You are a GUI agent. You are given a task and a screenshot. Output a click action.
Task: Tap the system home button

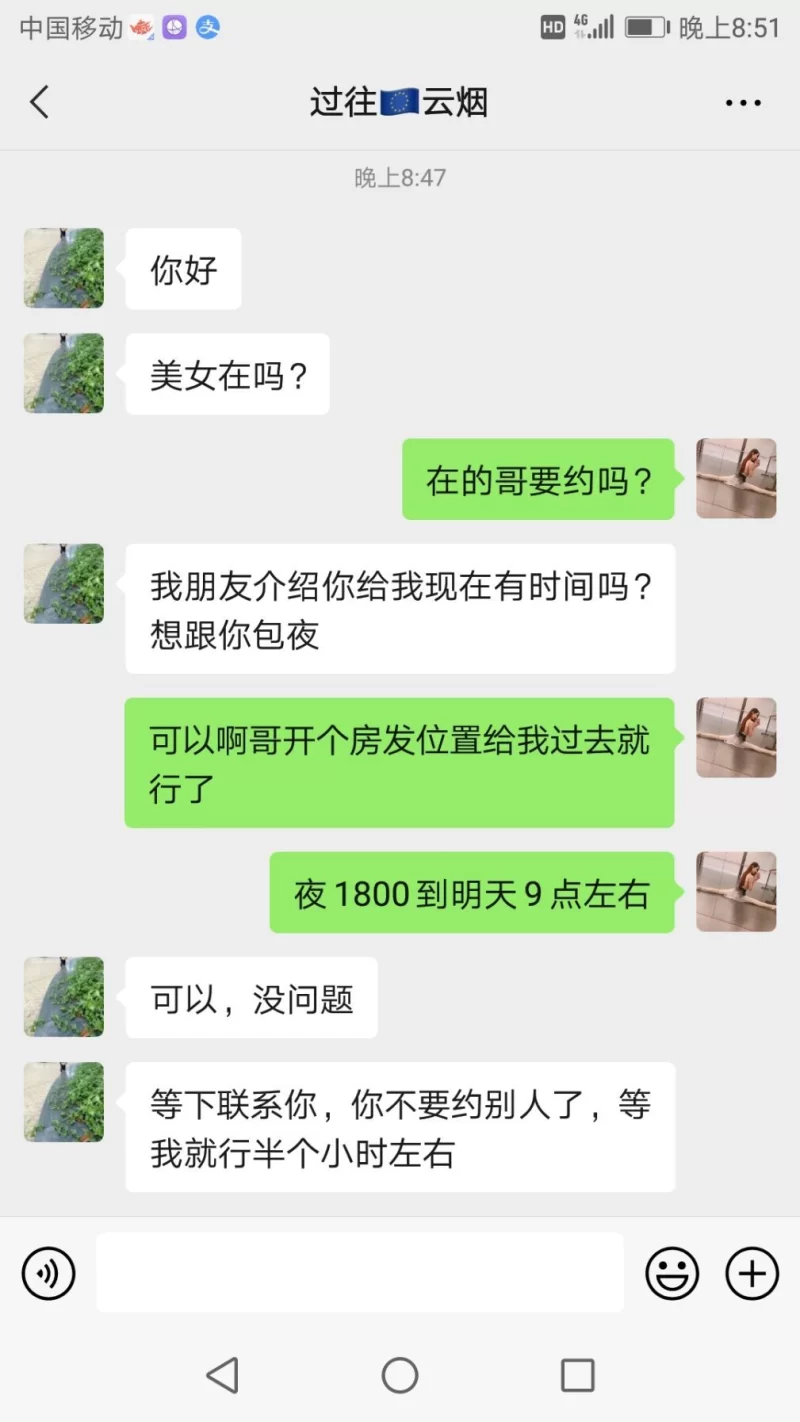click(x=400, y=1375)
